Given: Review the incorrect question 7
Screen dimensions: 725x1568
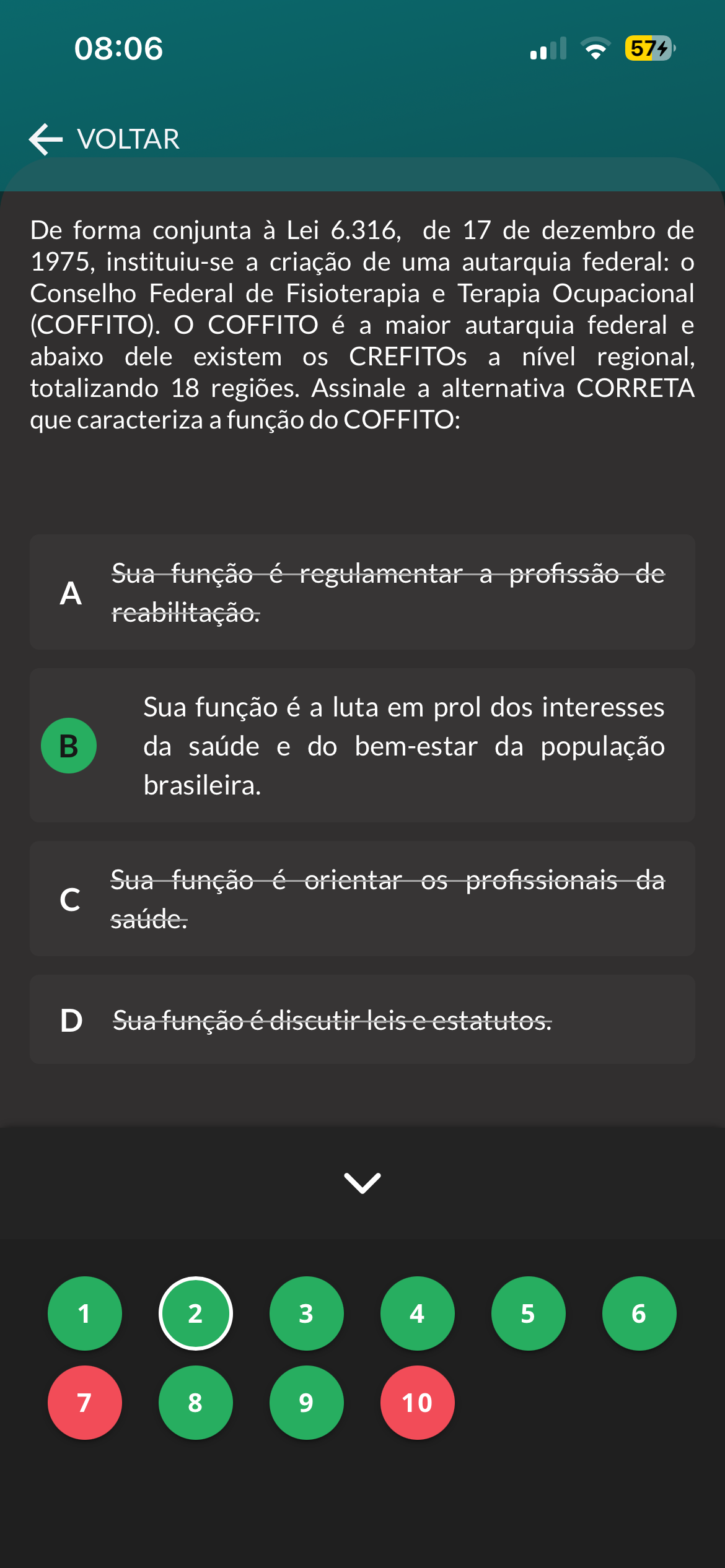Looking at the screenshot, I should pos(85,1403).
